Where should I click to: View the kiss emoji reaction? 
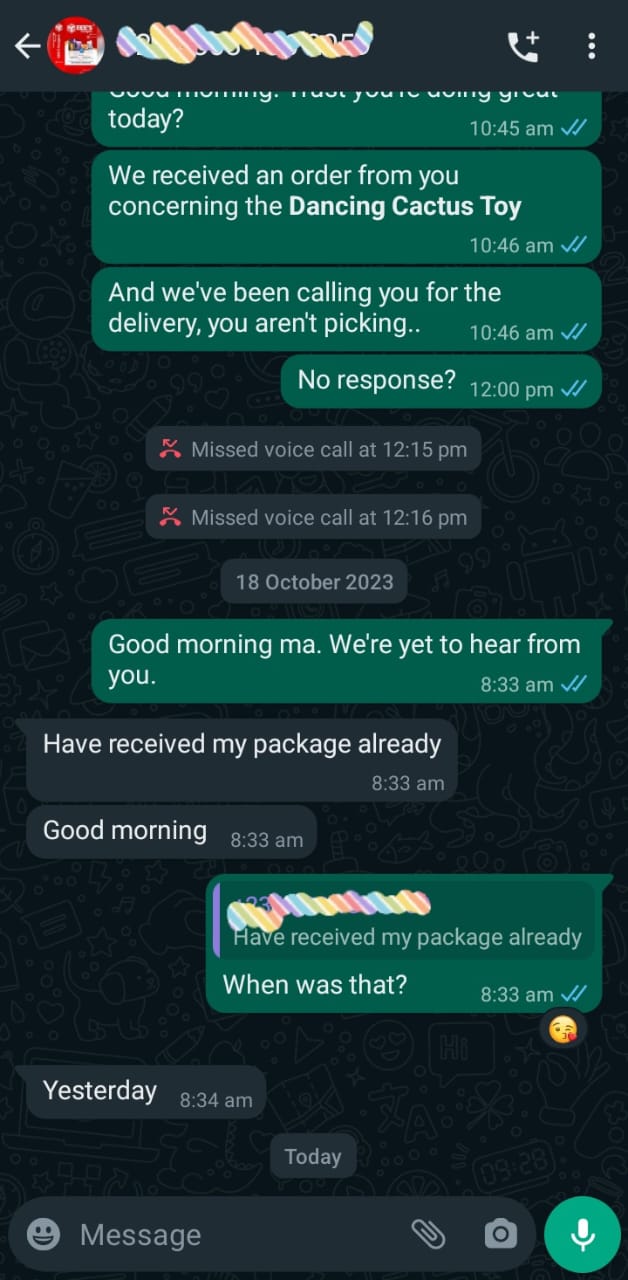[x=564, y=1028]
